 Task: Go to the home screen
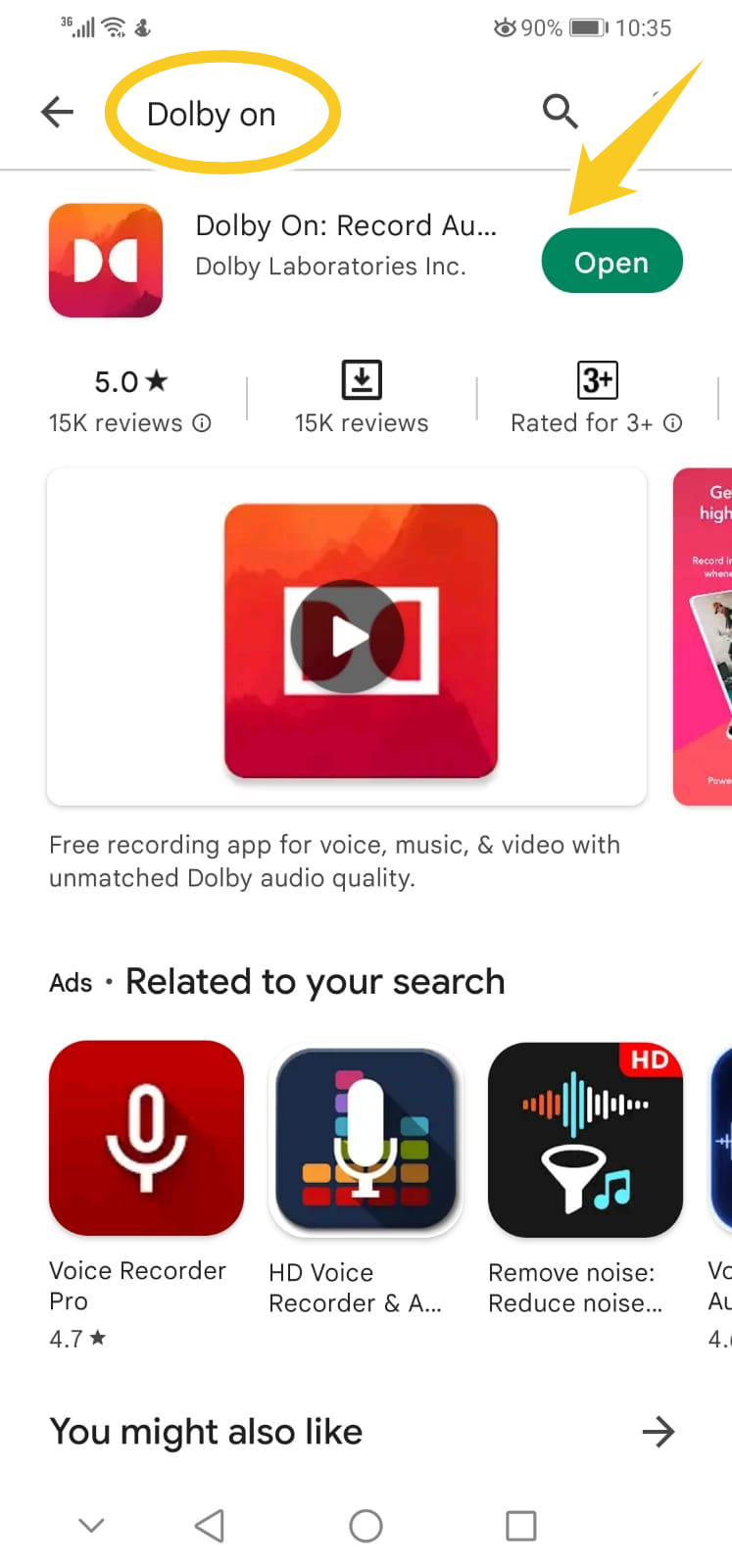(x=366, y=1525)
